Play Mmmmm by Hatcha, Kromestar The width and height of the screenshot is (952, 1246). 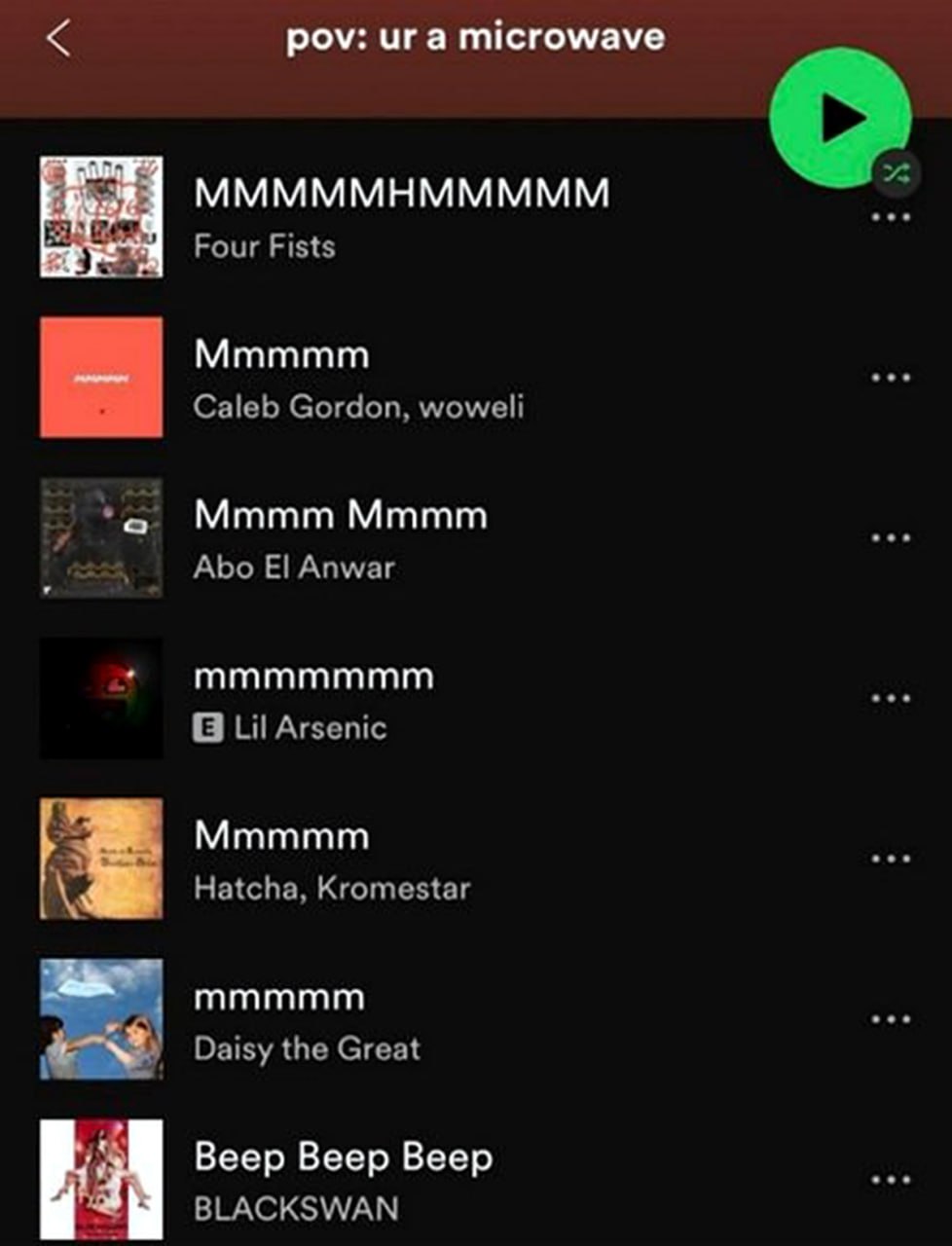(x=331, y=860)
